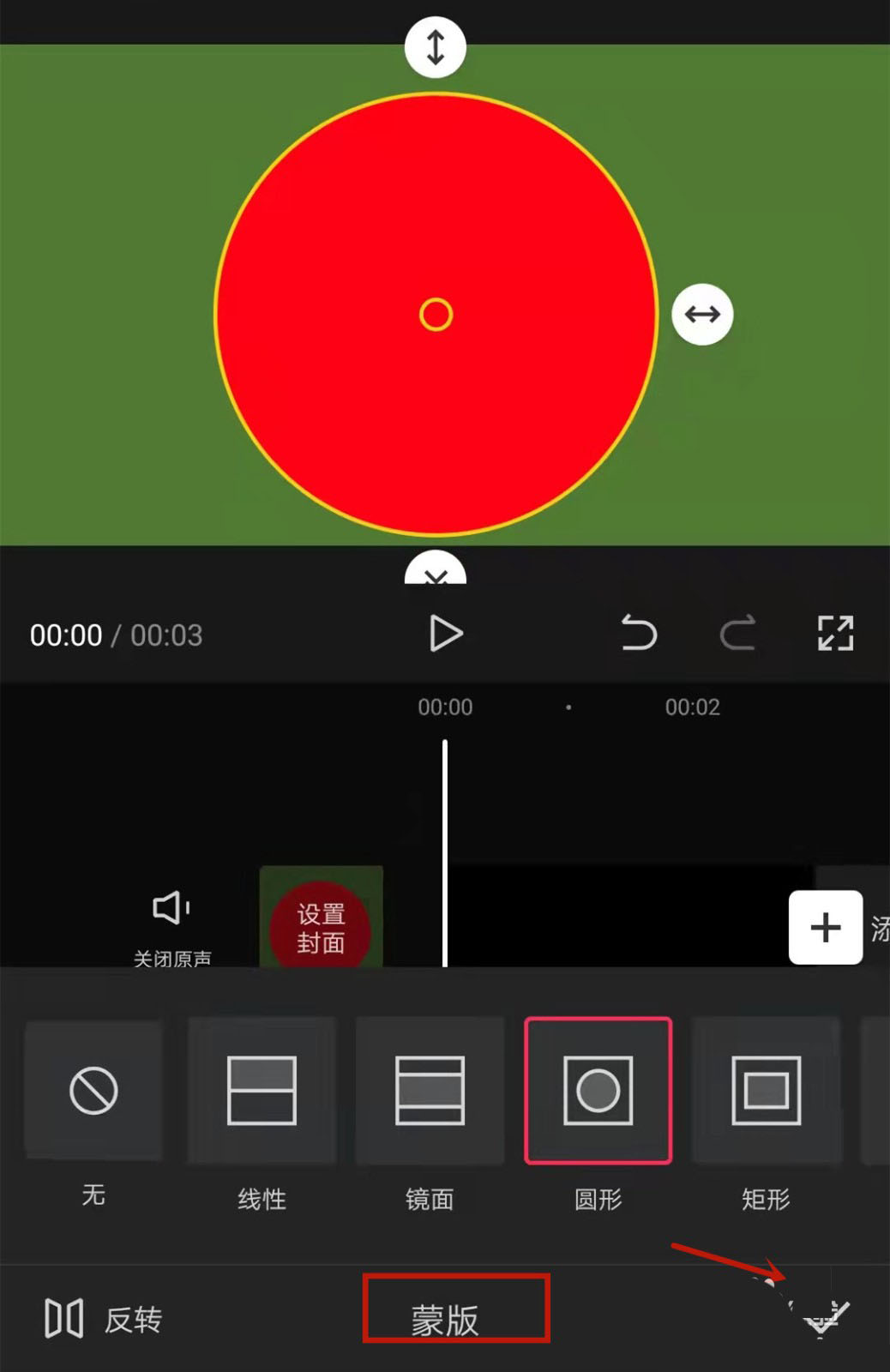Open 设置封面 to set the cover

320,928
